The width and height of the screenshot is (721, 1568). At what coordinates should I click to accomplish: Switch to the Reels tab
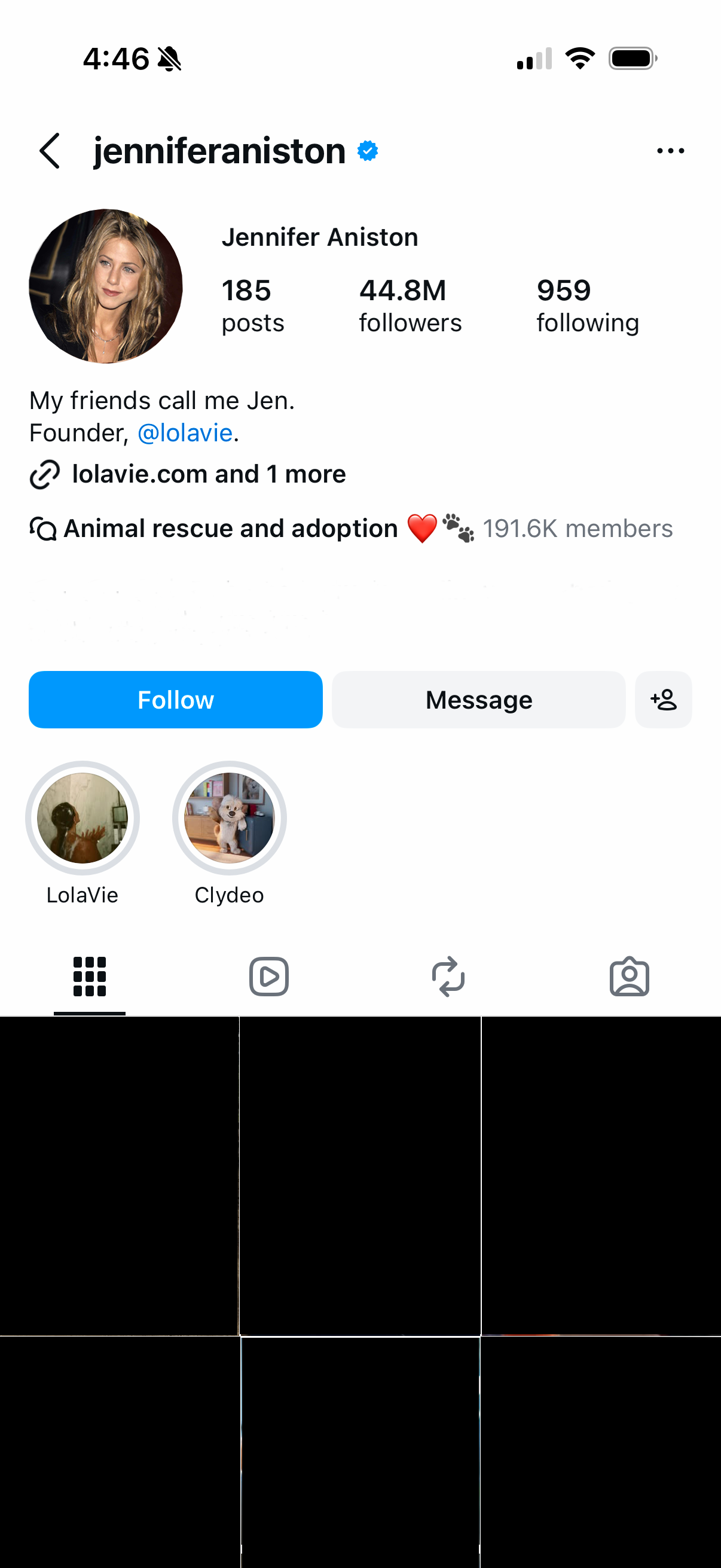pyautogui.click(x=269, y=977)
